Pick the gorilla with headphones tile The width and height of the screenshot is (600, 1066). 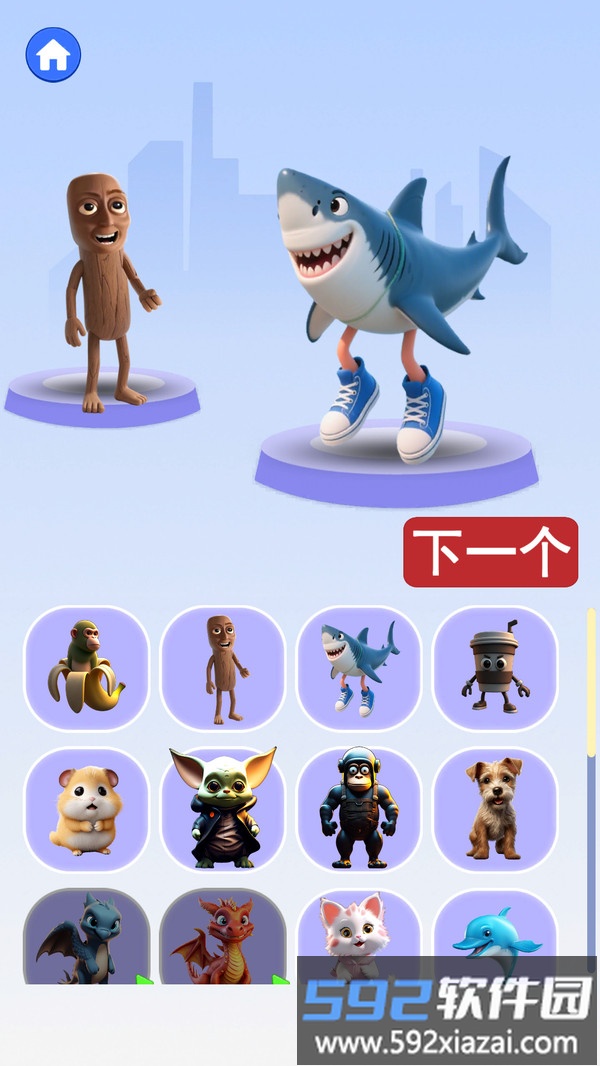359,809
